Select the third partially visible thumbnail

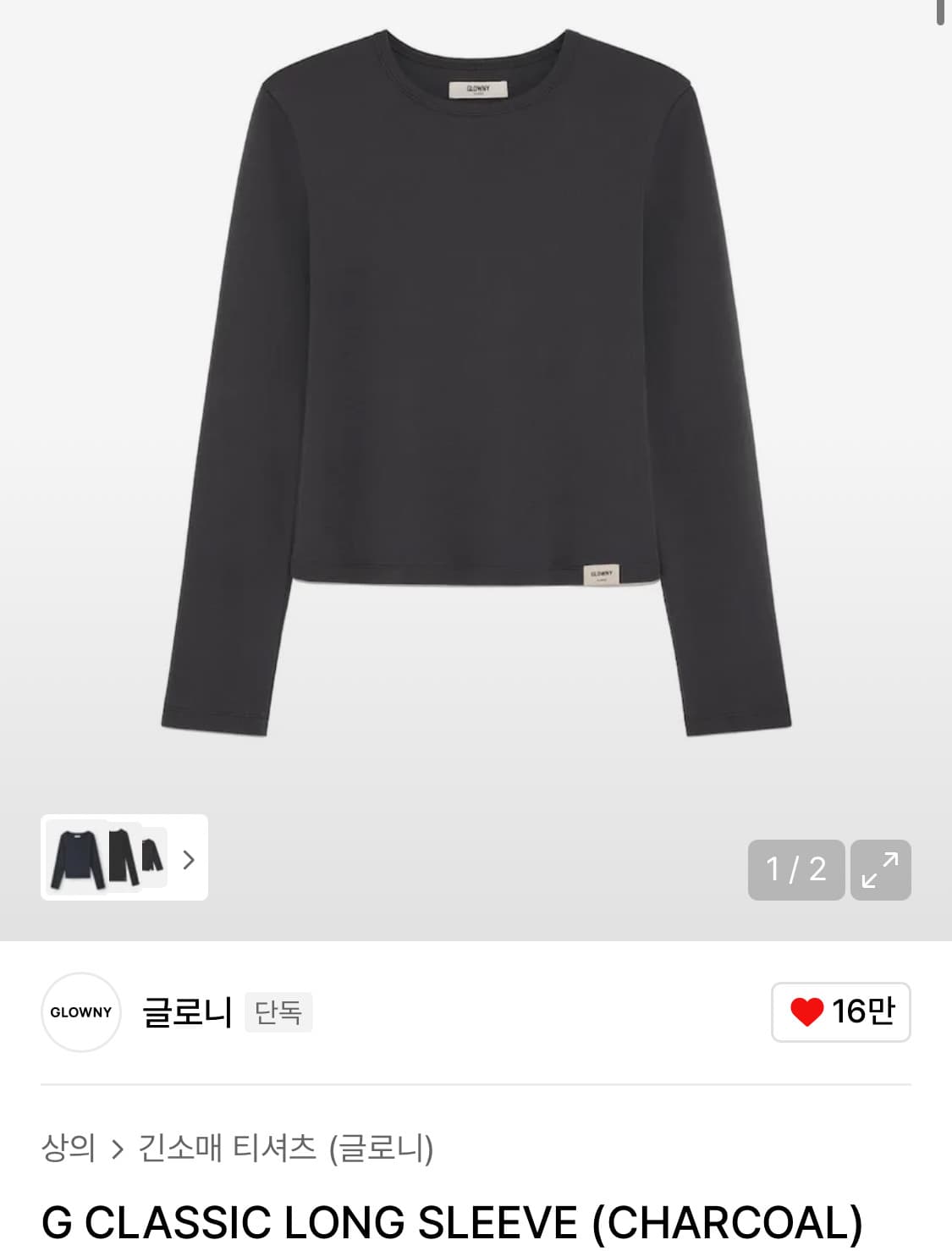coord(153,859)
